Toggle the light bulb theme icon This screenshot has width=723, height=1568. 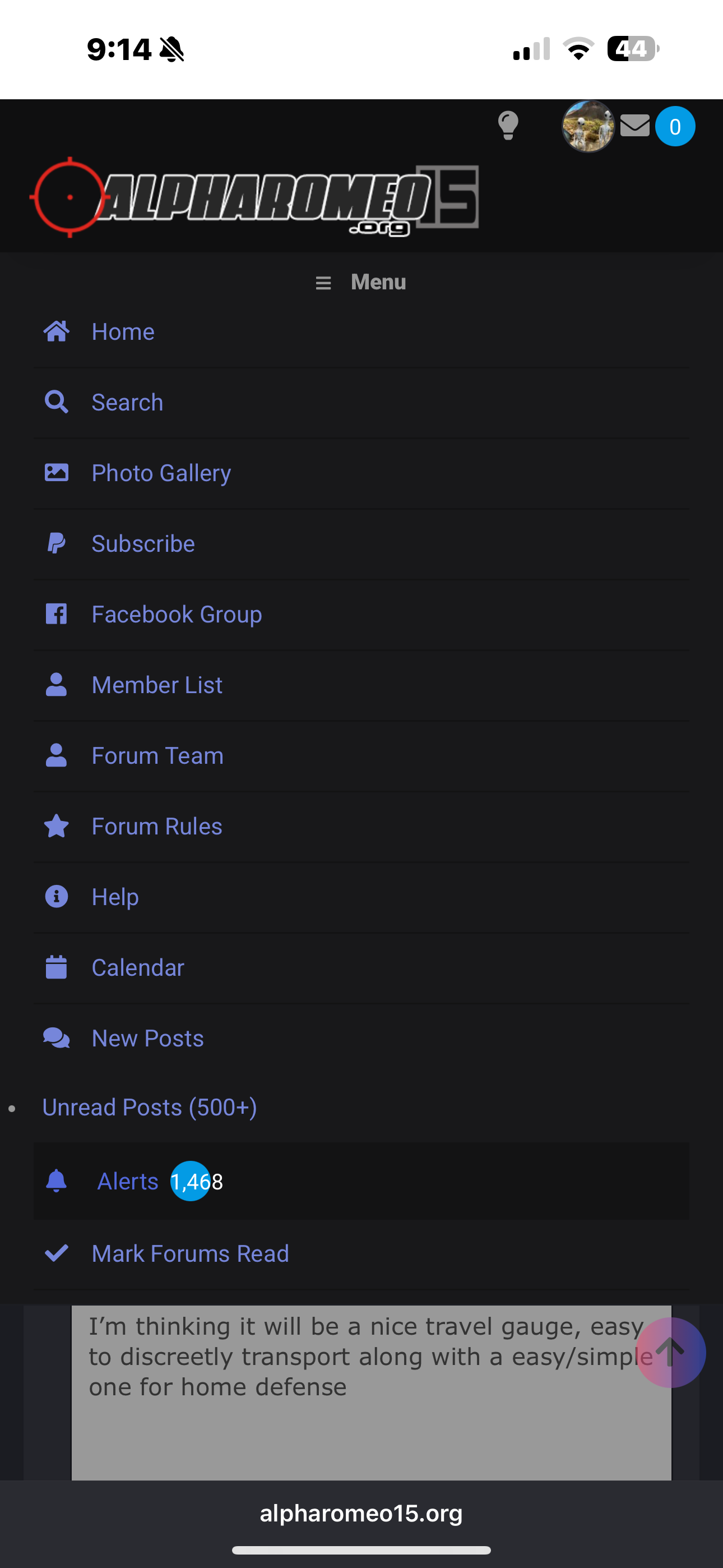point(508,126)
